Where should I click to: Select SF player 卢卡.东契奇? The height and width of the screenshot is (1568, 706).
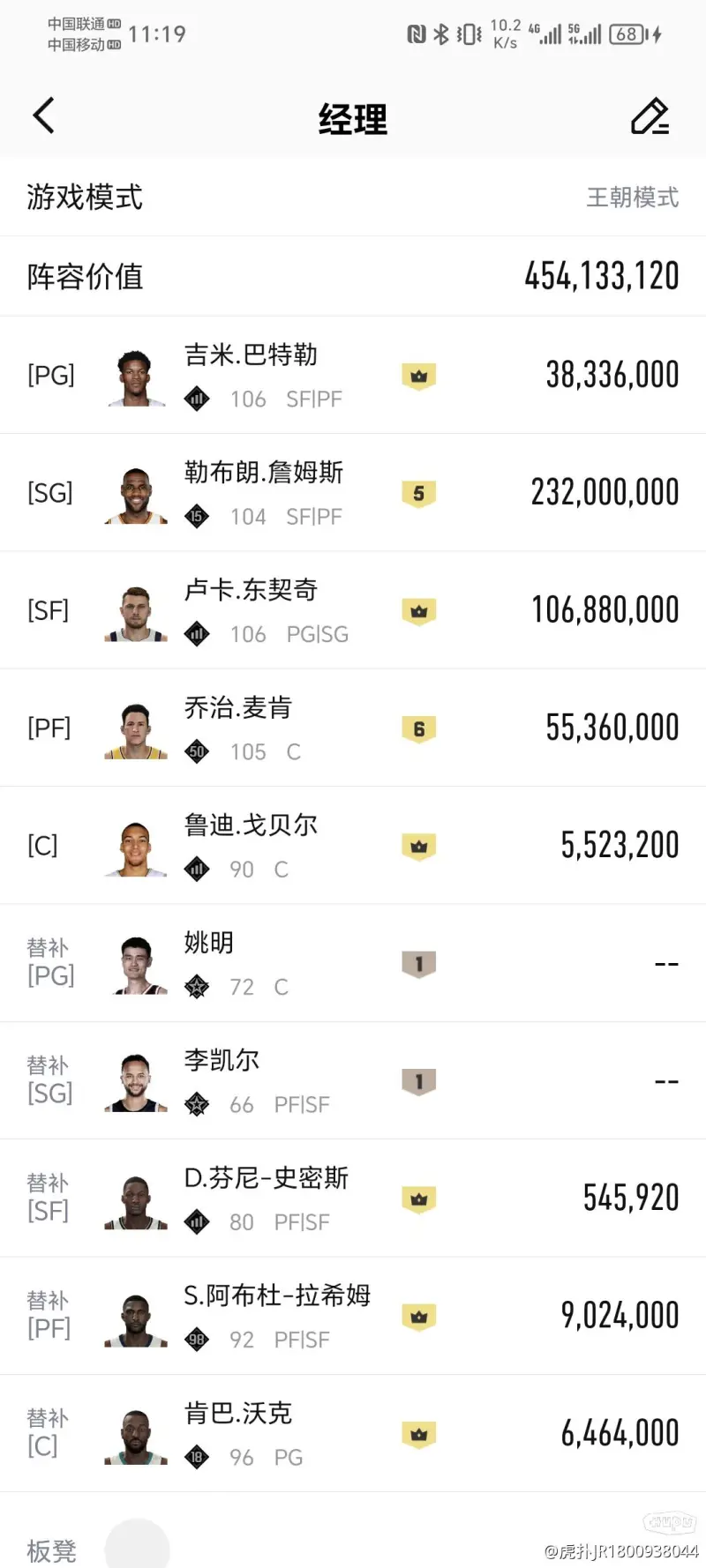point(353,610)
